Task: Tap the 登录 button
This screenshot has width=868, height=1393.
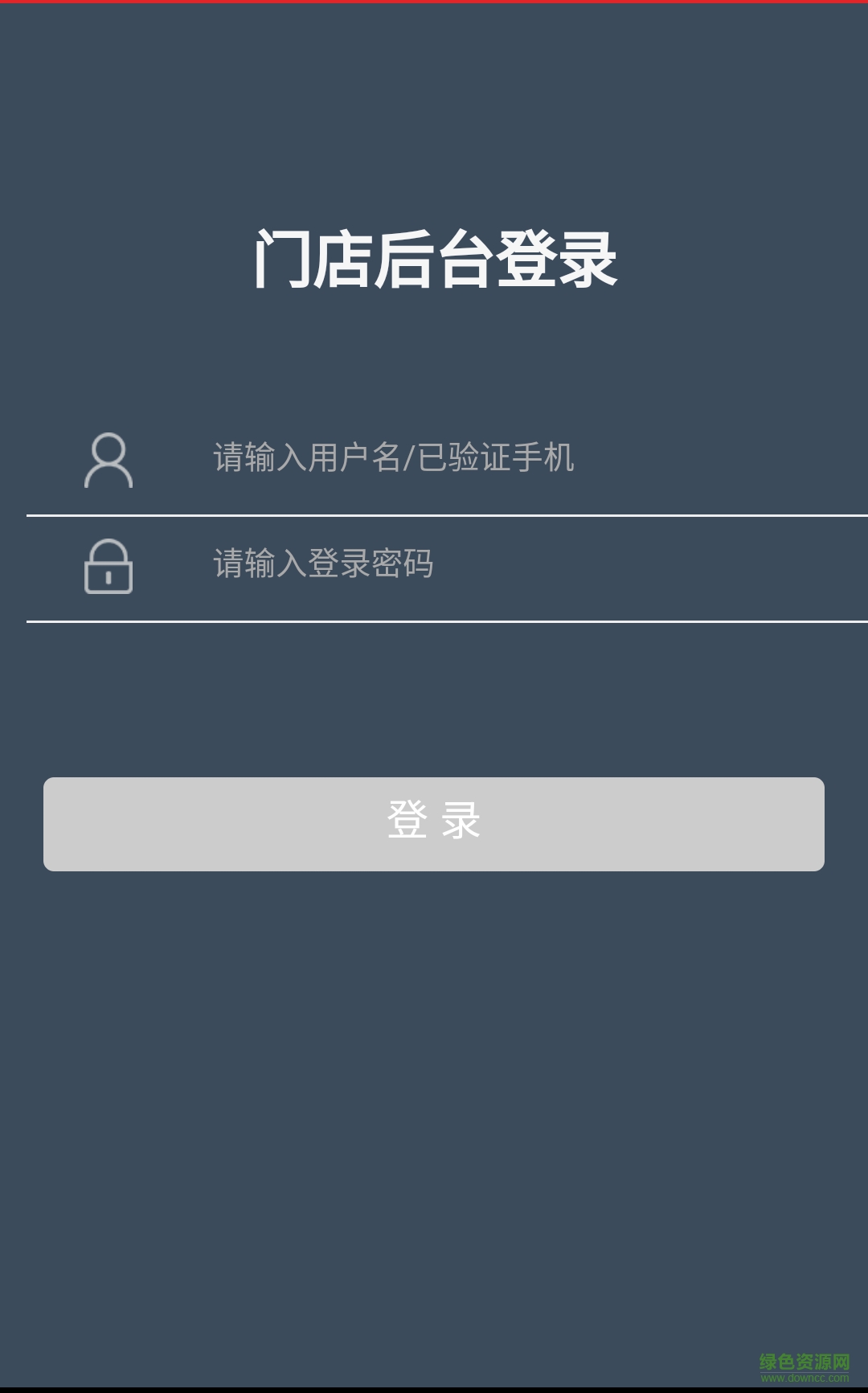Action: [434, 824]
